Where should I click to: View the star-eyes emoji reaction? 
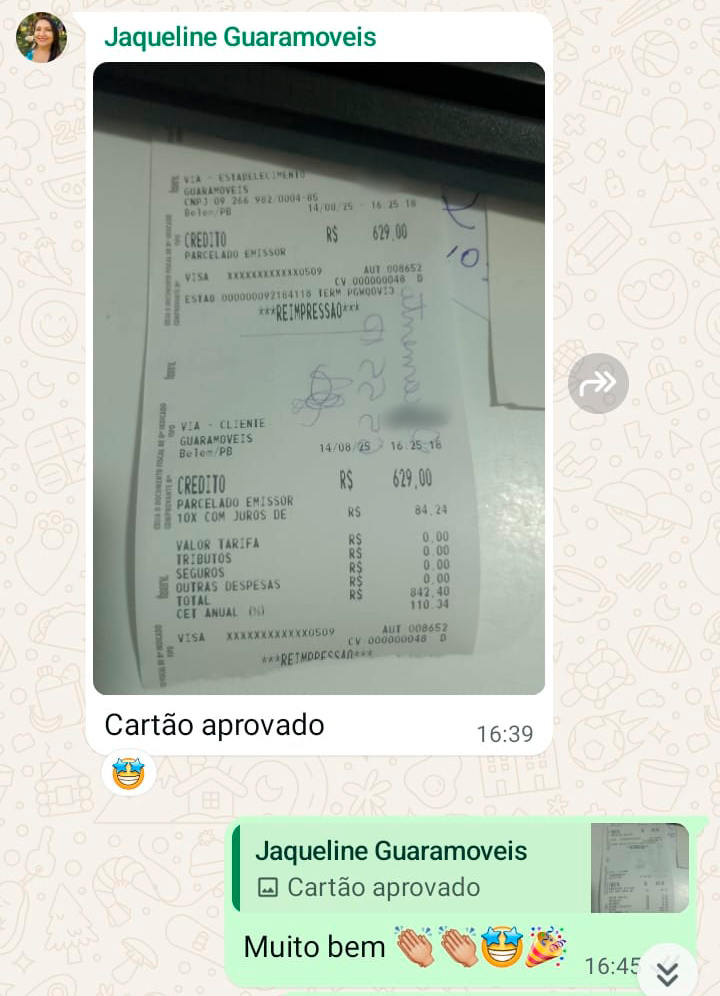(129, 774)
